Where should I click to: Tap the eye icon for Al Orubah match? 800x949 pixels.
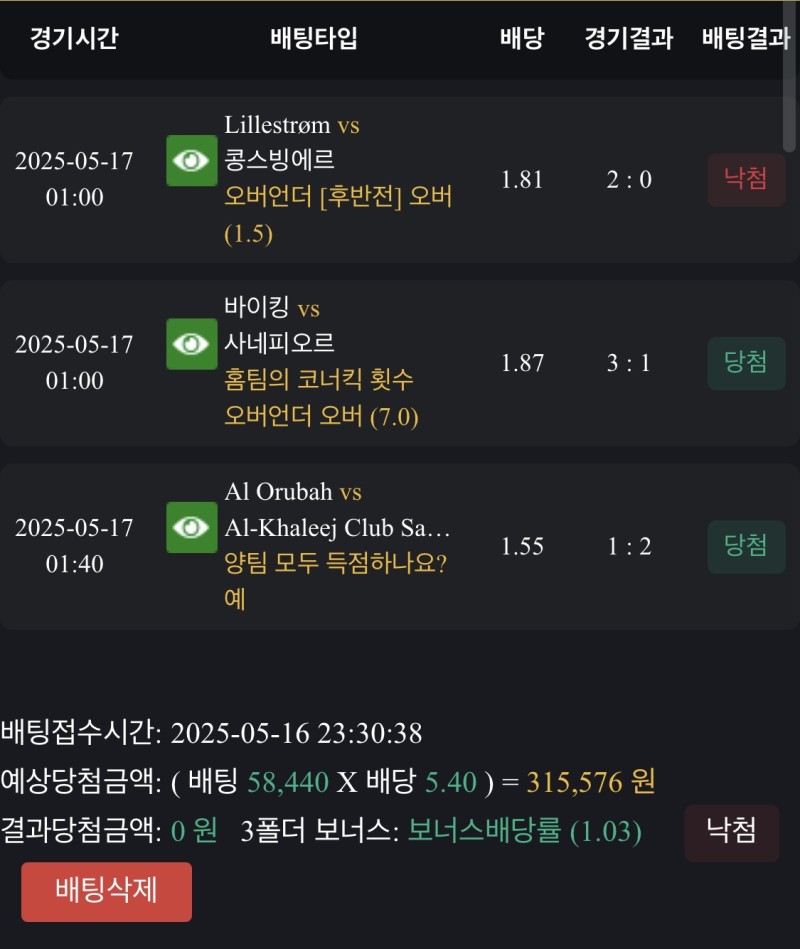tap(191, 527)
